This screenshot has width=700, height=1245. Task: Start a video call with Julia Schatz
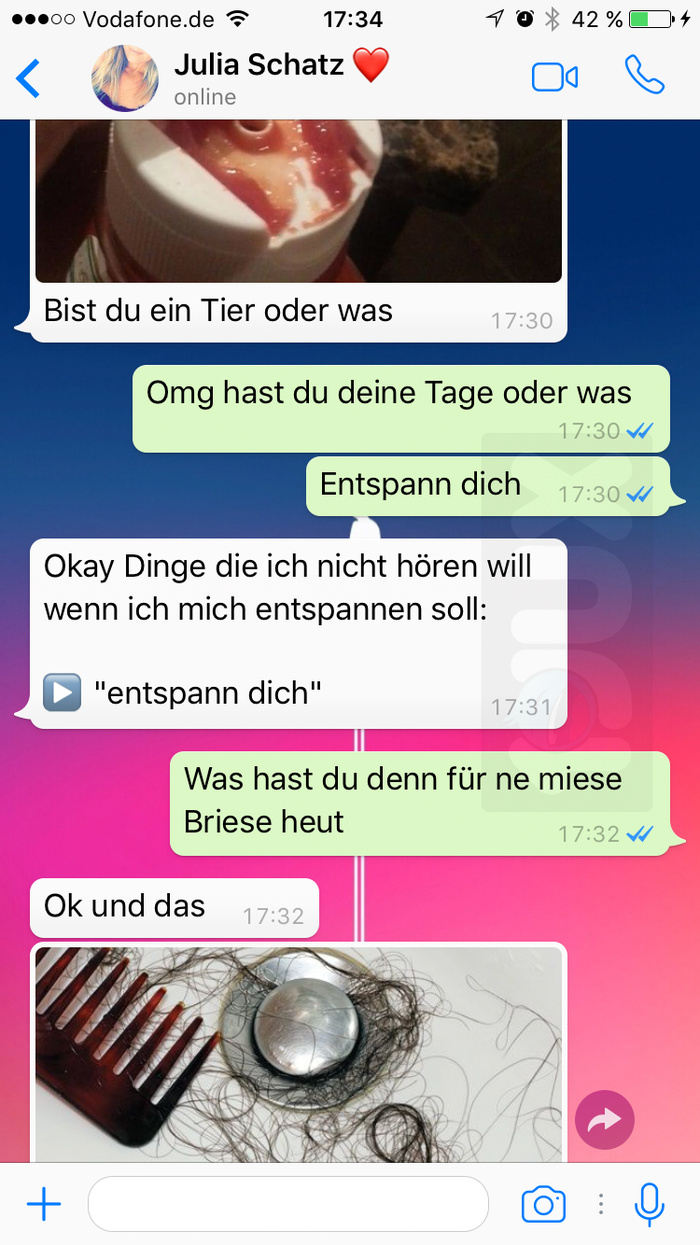[x=554, y=77]
